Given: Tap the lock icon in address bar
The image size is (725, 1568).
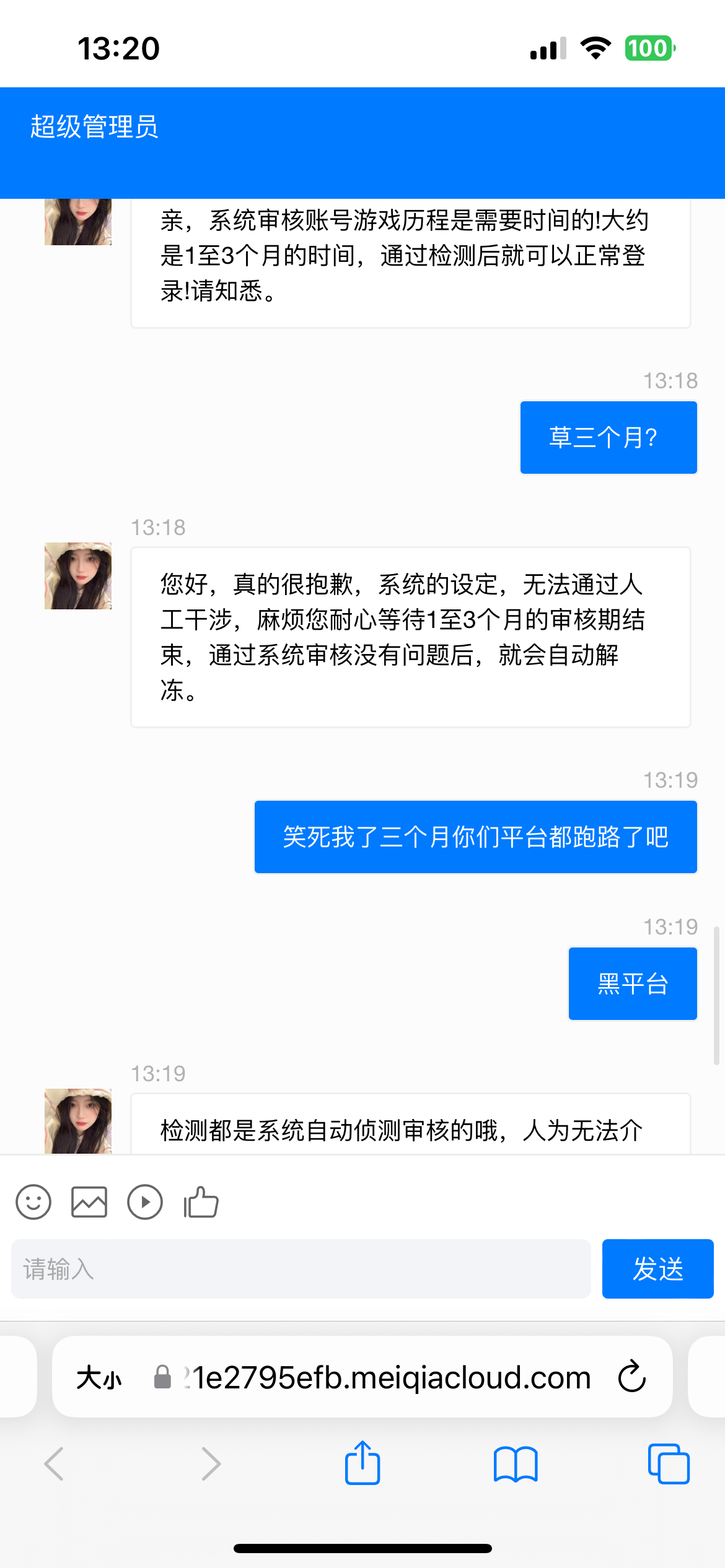Looking at the screenshot, I should click(162, 1377).
